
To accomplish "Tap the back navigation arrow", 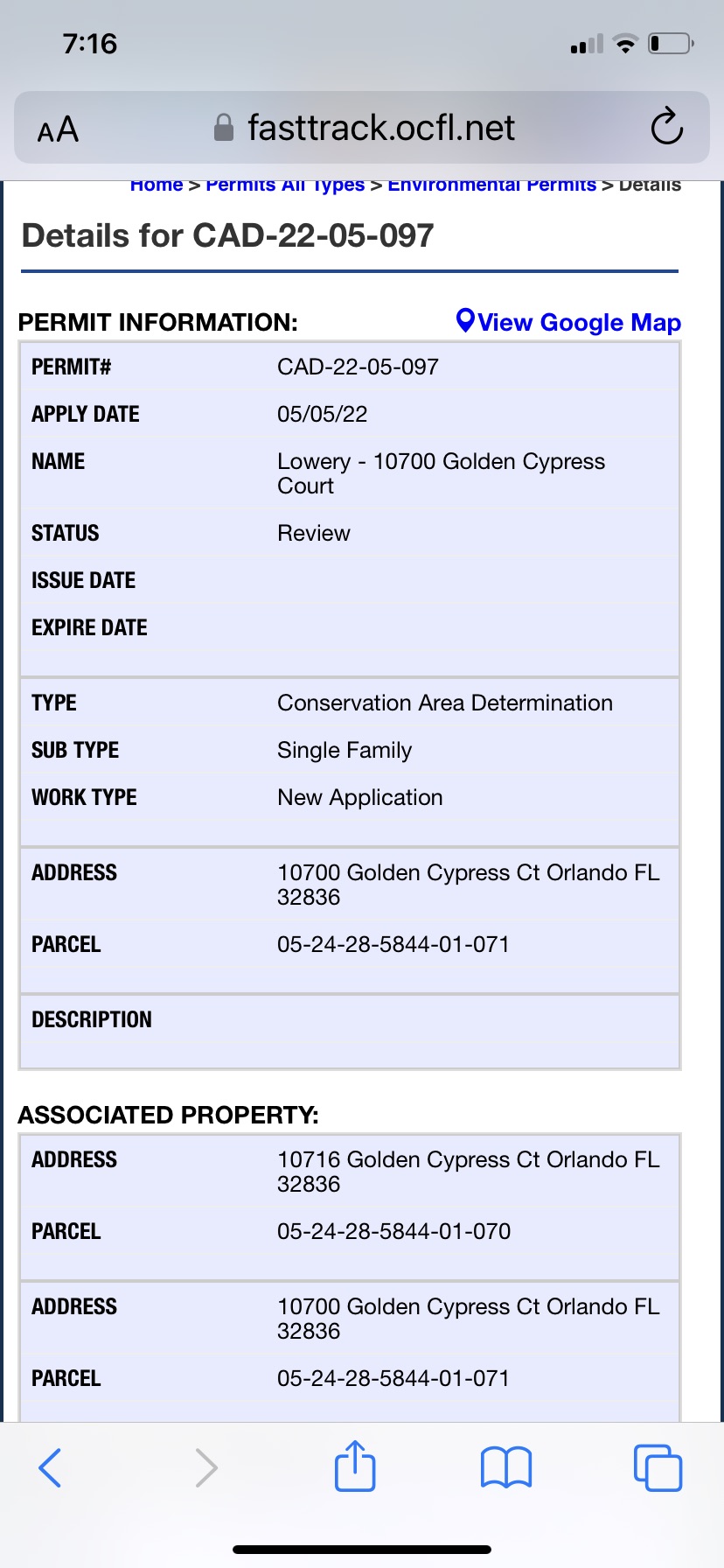I will [50, 1468].
